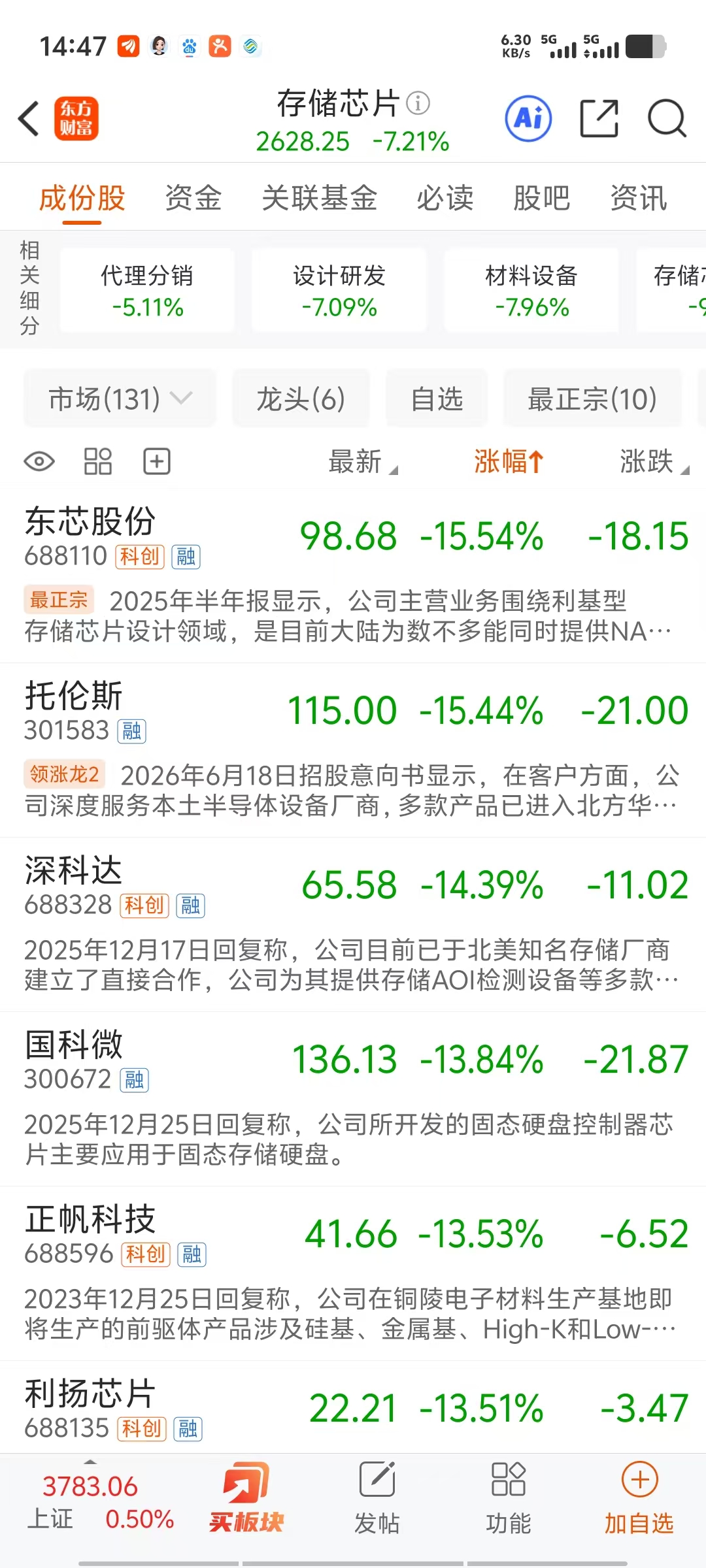Open 国科微 stock row

pos(353,1099)
